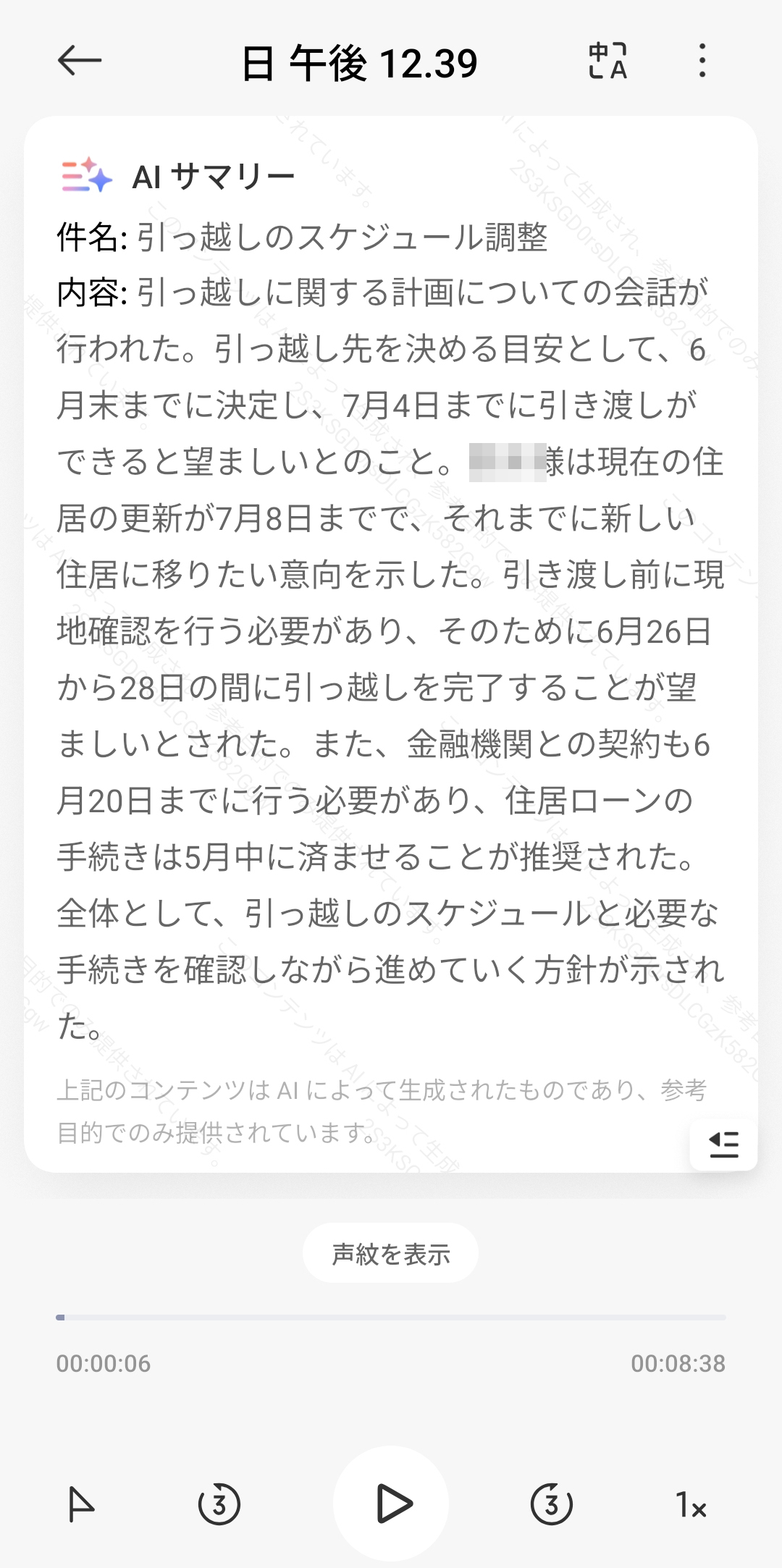Viewport: 782px width, 1568px height.
Task: Open the three-dot overflow menu
Action: tap(702, 61)
